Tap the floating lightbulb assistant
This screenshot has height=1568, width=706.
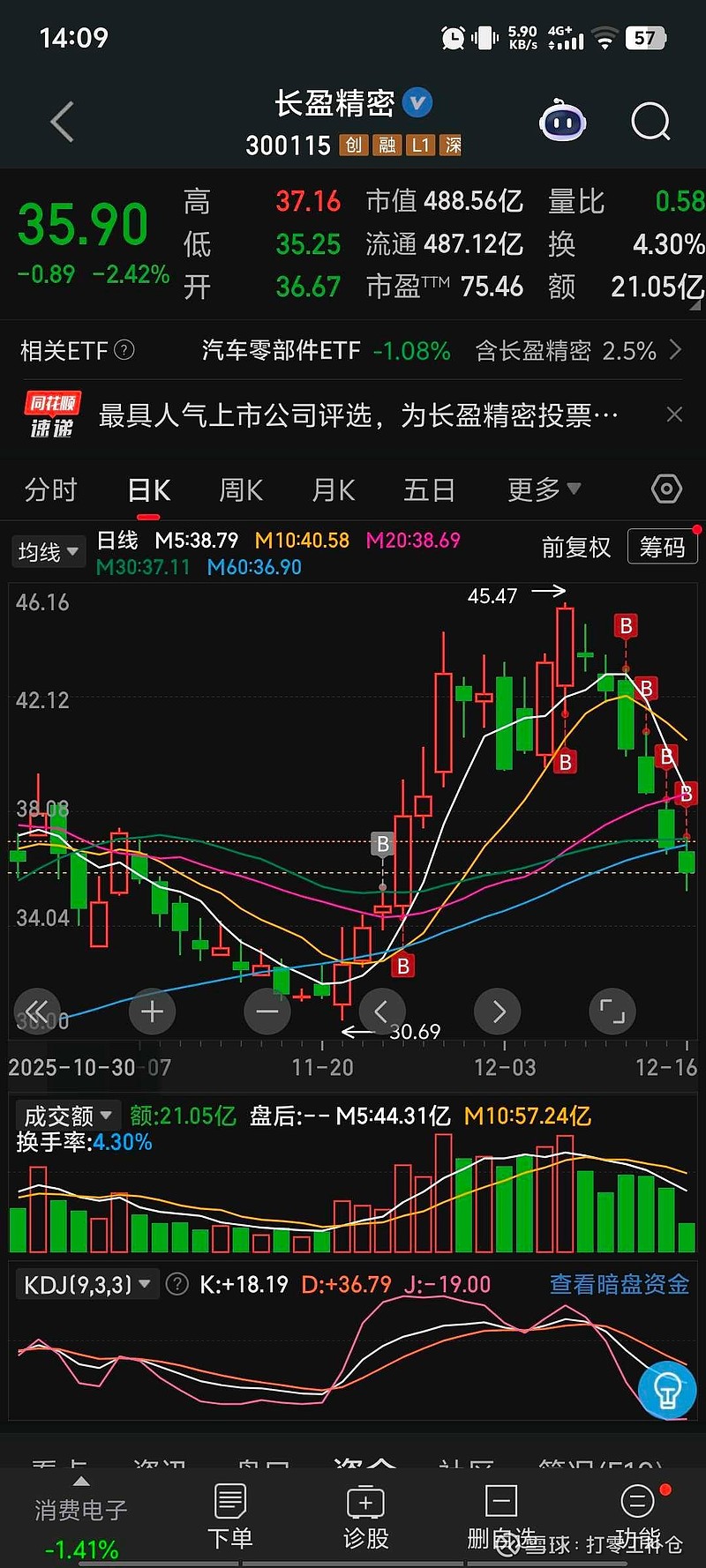coord(666,1389)
